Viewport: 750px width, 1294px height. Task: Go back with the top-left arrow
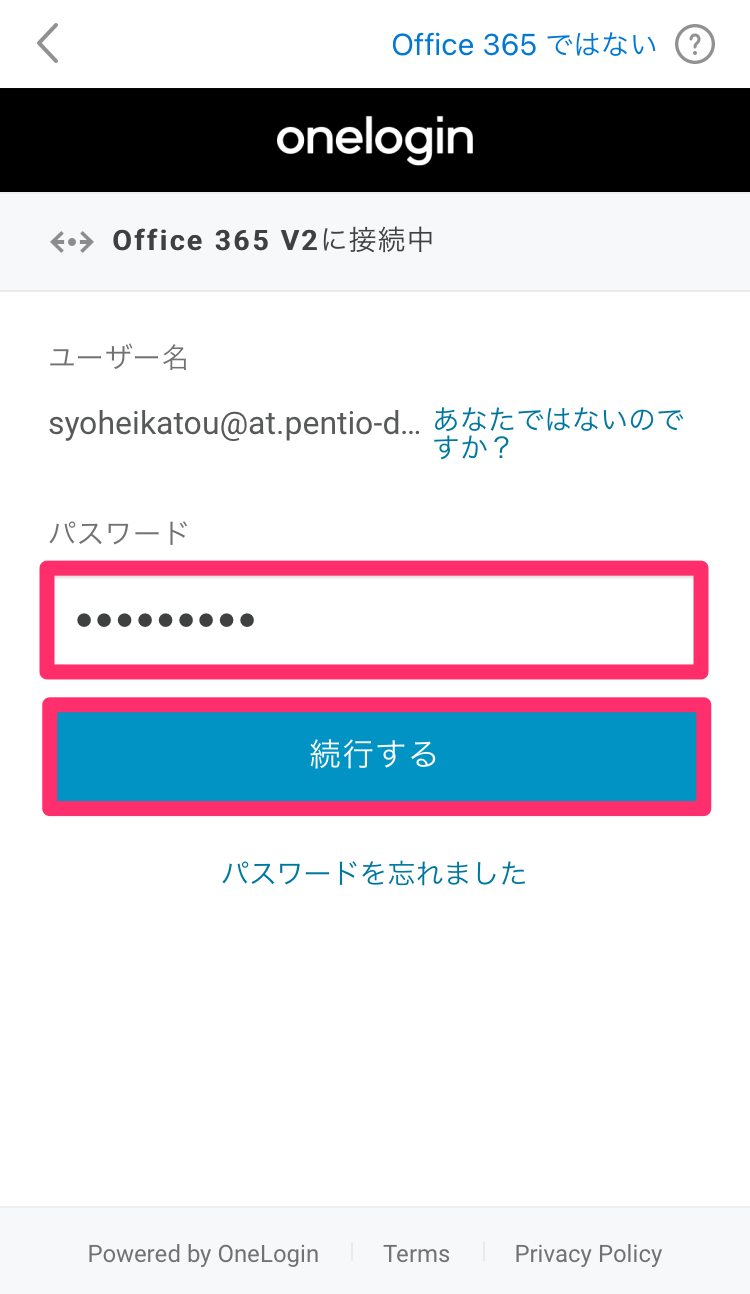[48, 44]
